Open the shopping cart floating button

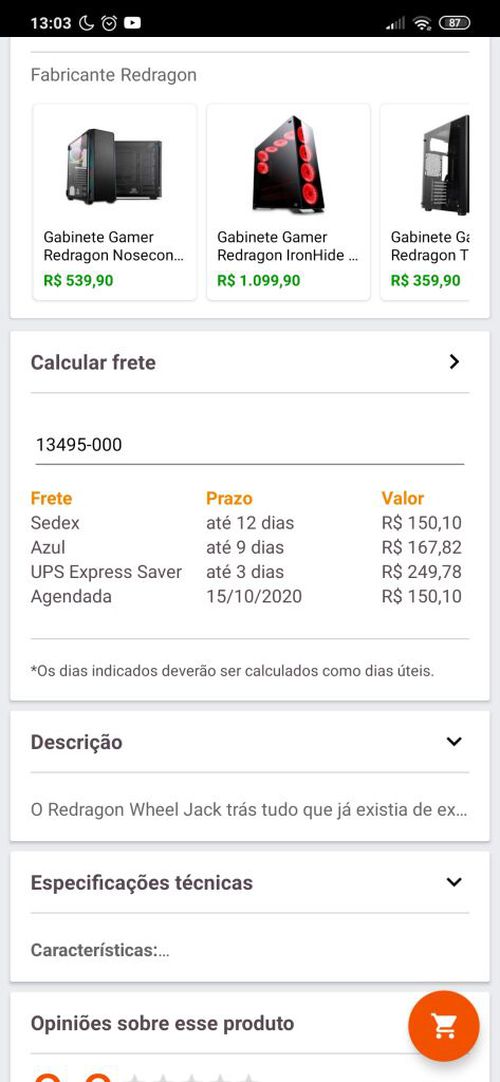443,1026
